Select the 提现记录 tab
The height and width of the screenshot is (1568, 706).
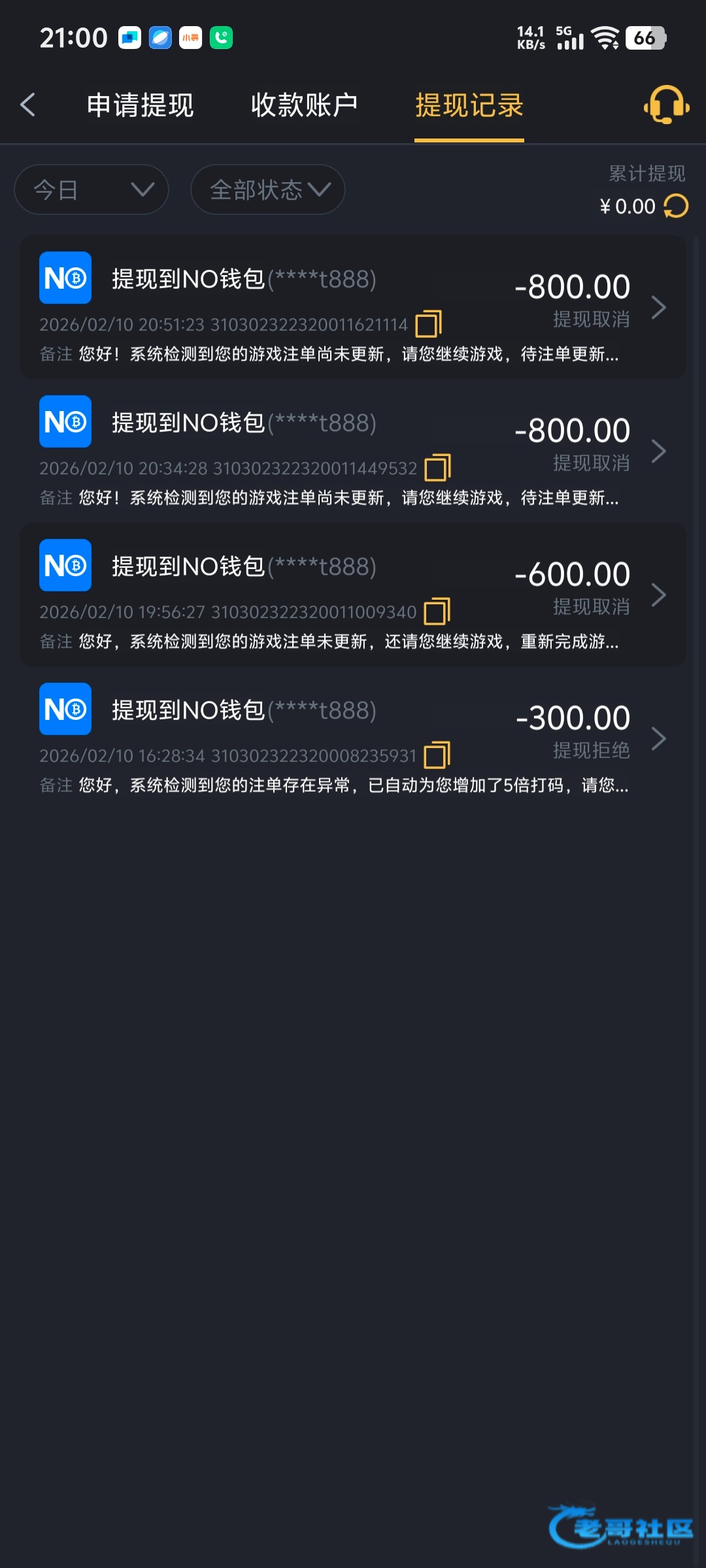(469, 105)
